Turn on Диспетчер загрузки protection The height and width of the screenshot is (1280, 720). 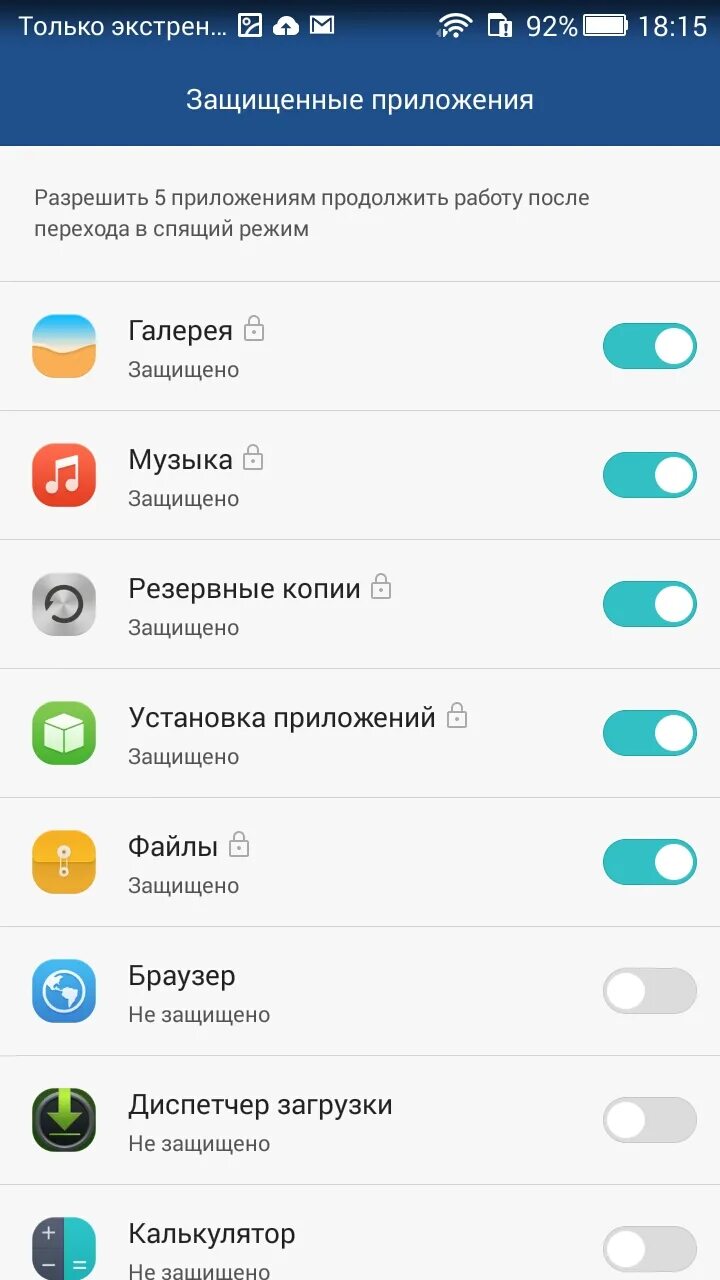(x=649, y=1120)
